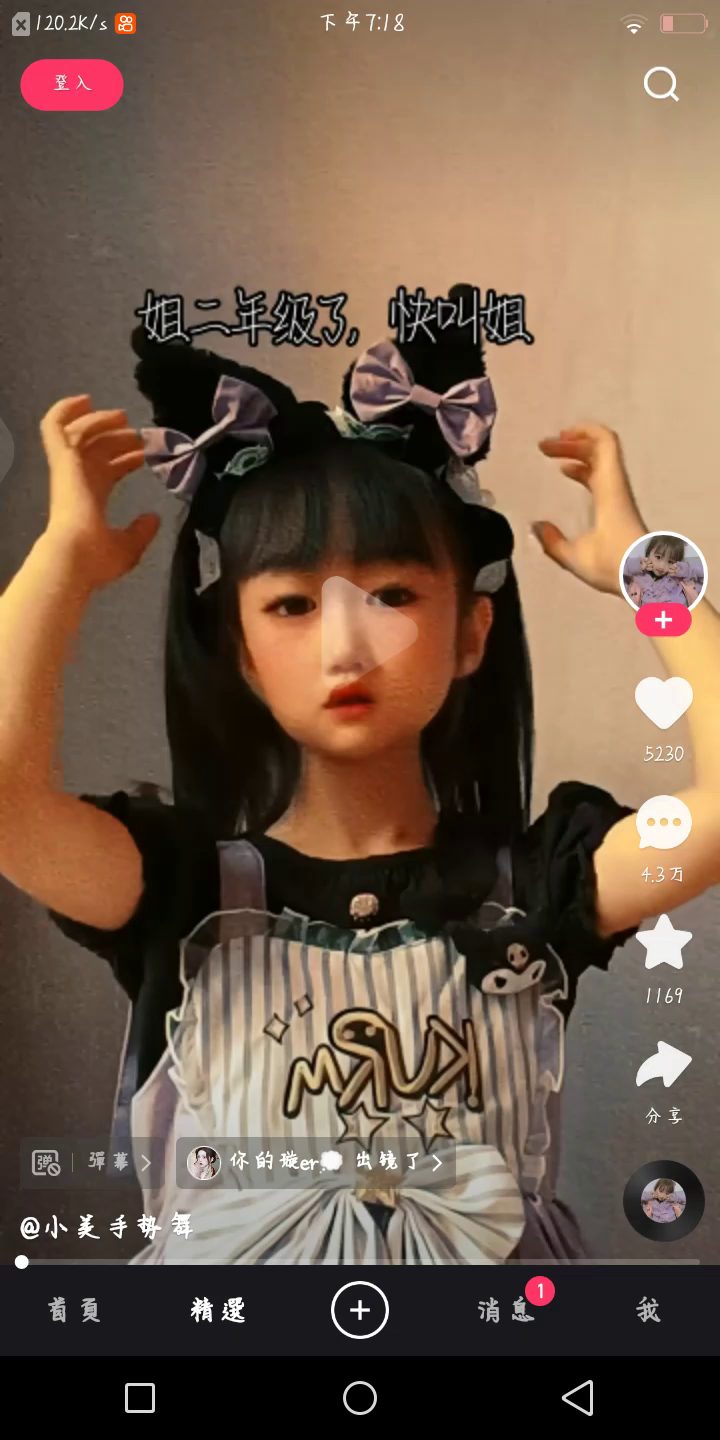Open the 出镜了 tagged user chip
This screenshot has width=720, height=1440.
[x=316, y=1162]
